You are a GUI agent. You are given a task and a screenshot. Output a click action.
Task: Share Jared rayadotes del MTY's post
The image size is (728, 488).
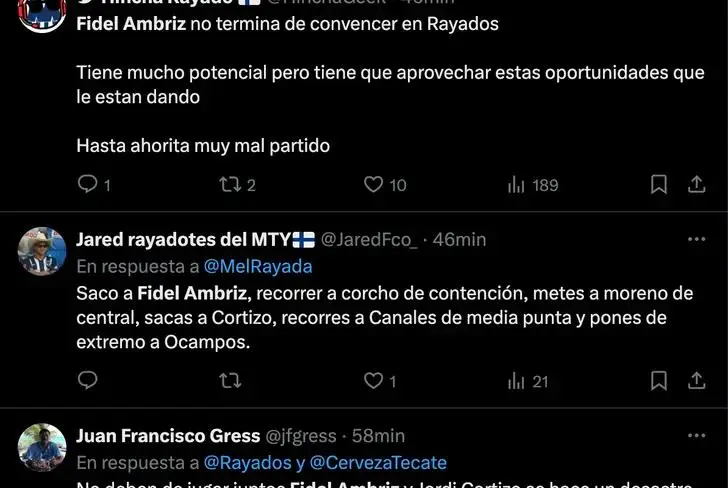(x=696, y=380)
